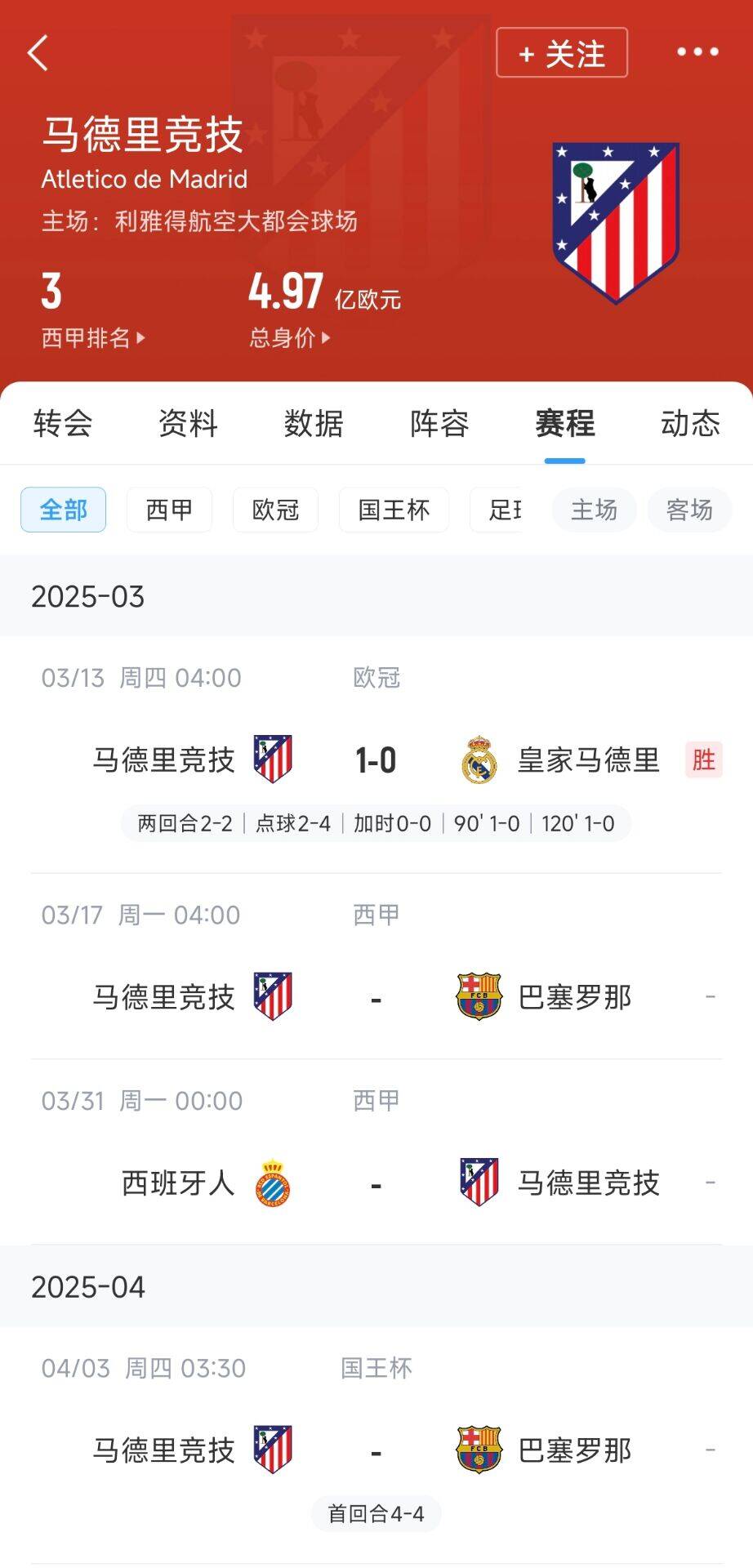Viewport: 753px width, 1568px height.
Task: Select the 全部 filter chip
Action: pyautogui.click(x=64, y=510)
